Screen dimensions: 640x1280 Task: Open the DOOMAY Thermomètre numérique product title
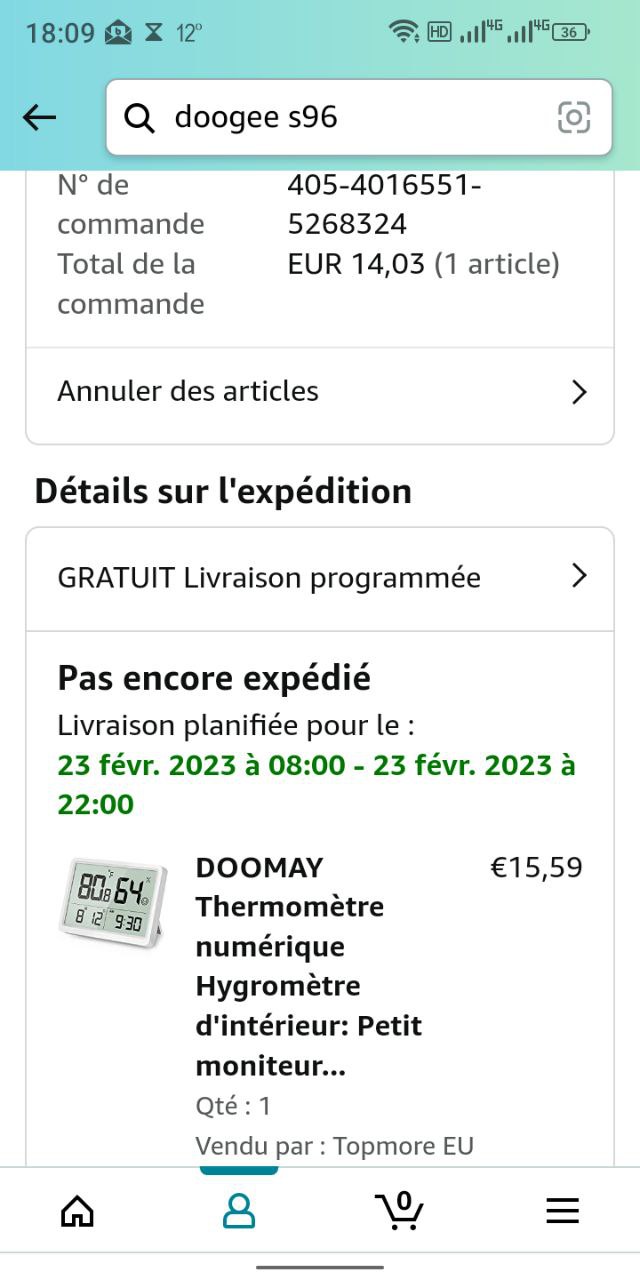[310, 966]
